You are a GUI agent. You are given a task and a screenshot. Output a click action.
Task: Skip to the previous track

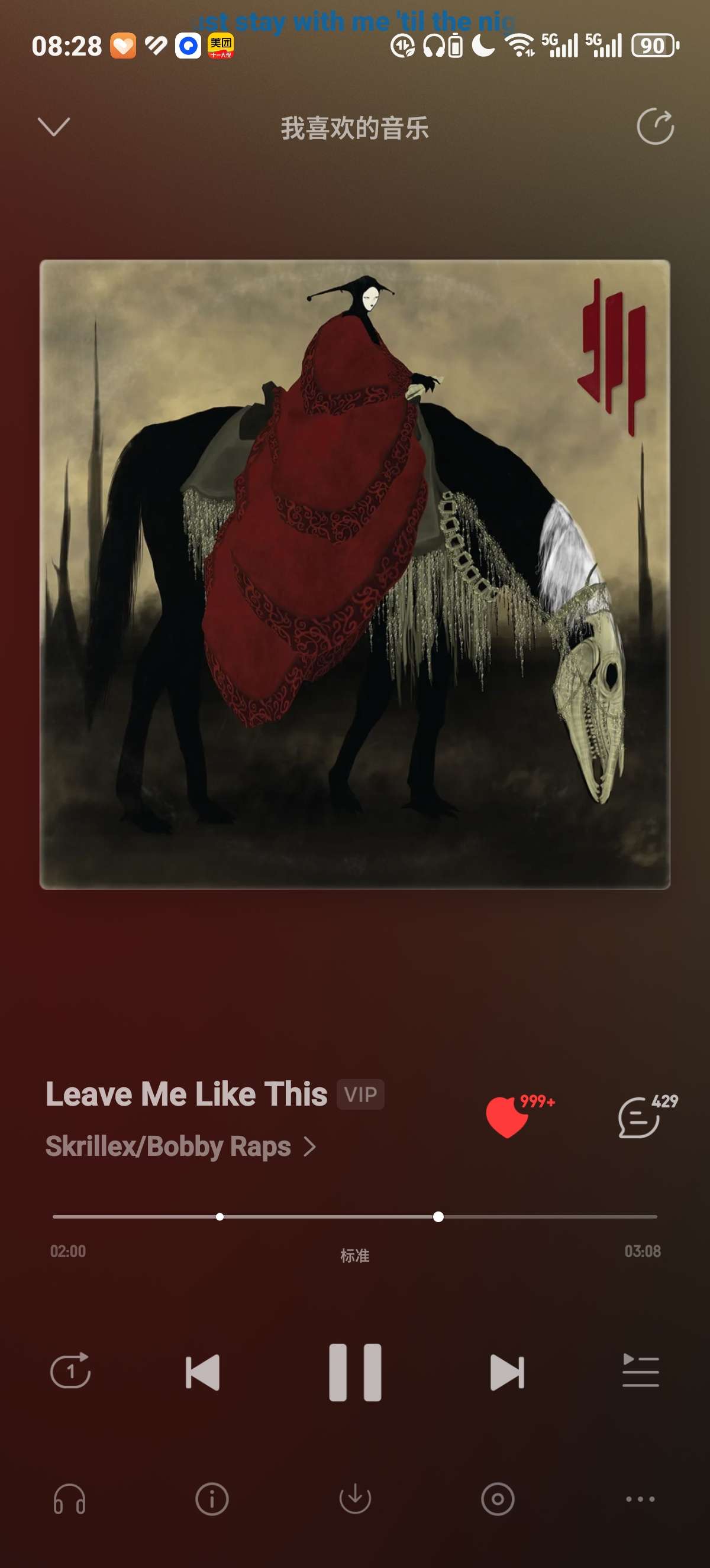click(203, 1372)
